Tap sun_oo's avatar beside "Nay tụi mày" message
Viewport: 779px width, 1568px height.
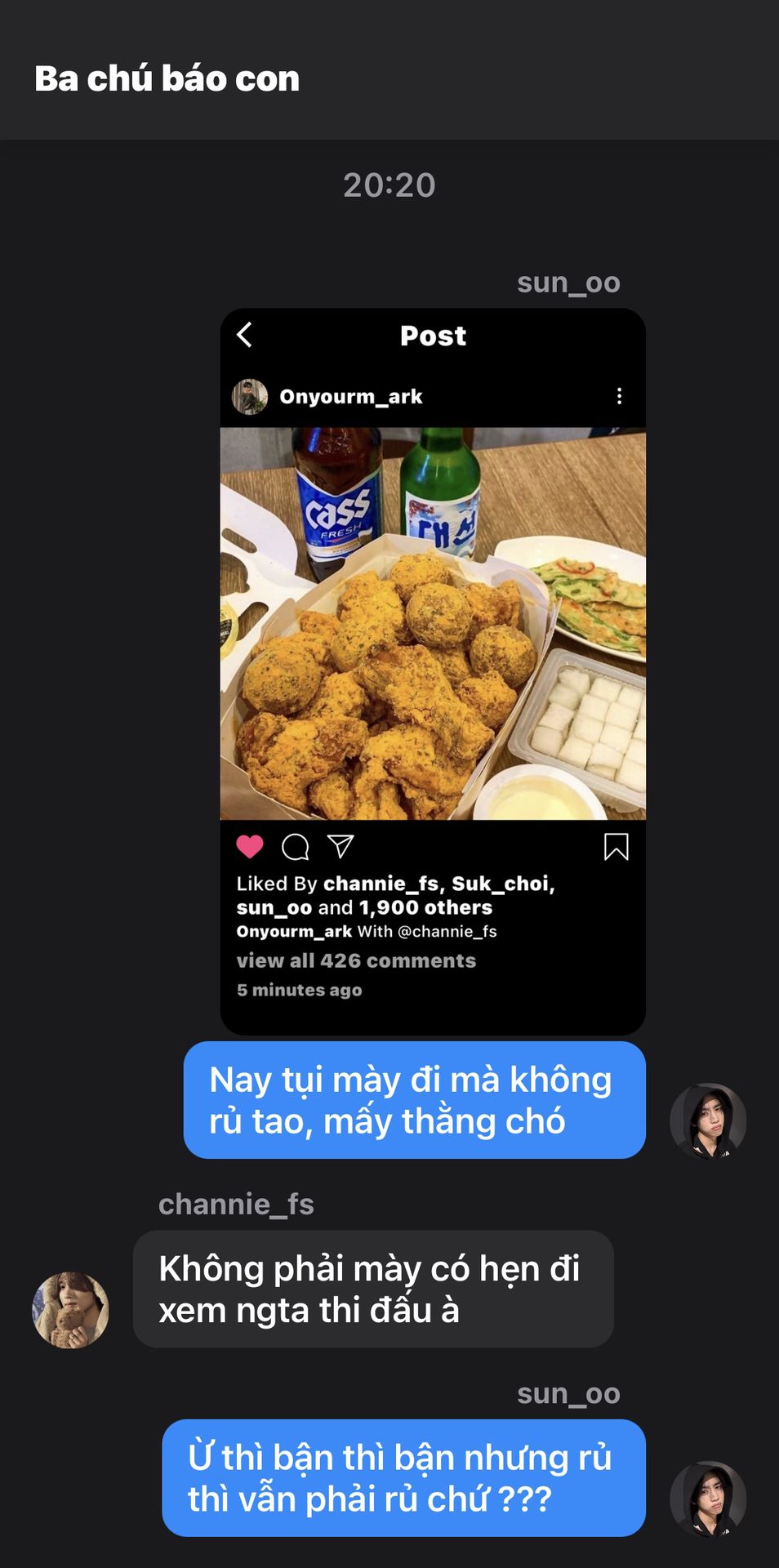[708, 1120]
